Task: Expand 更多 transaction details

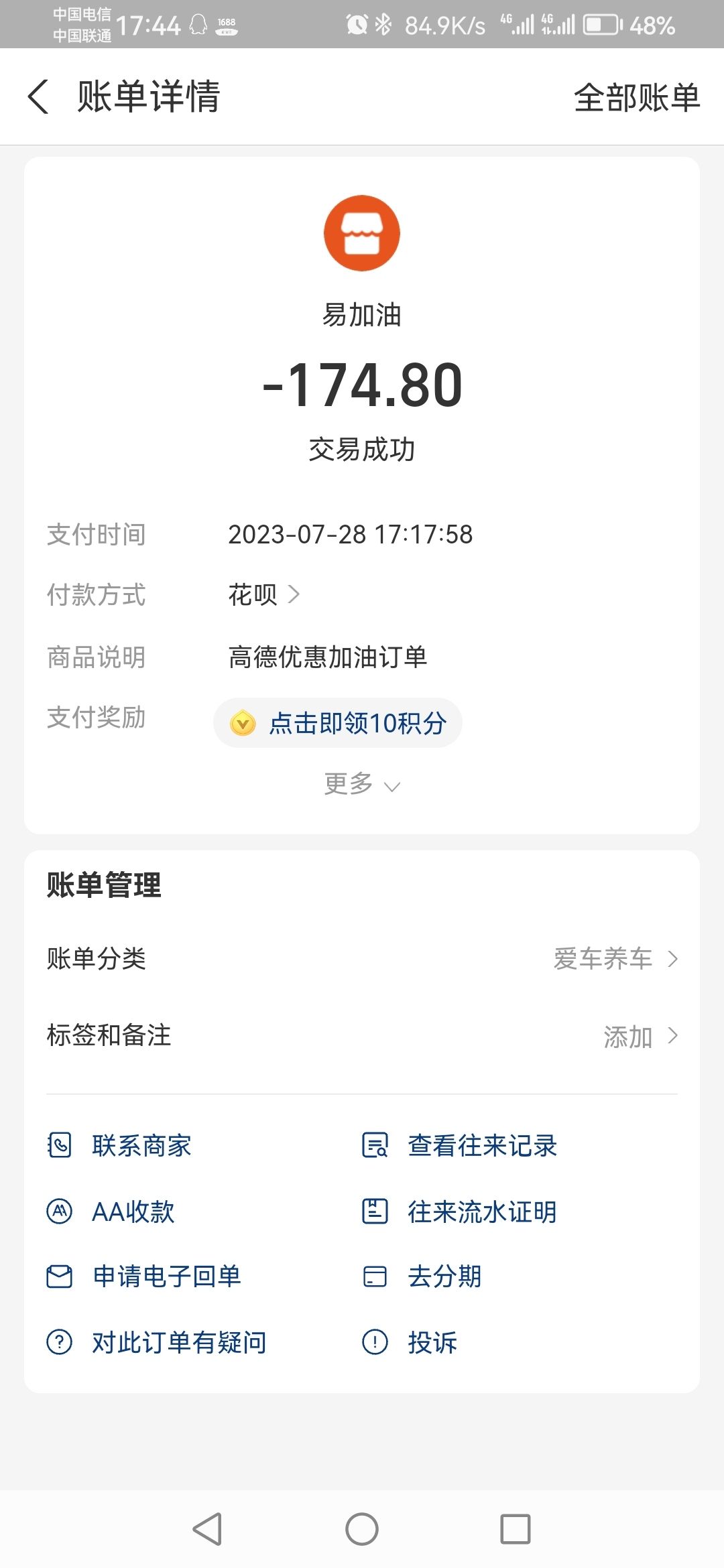Action: (x=362, y=784)
